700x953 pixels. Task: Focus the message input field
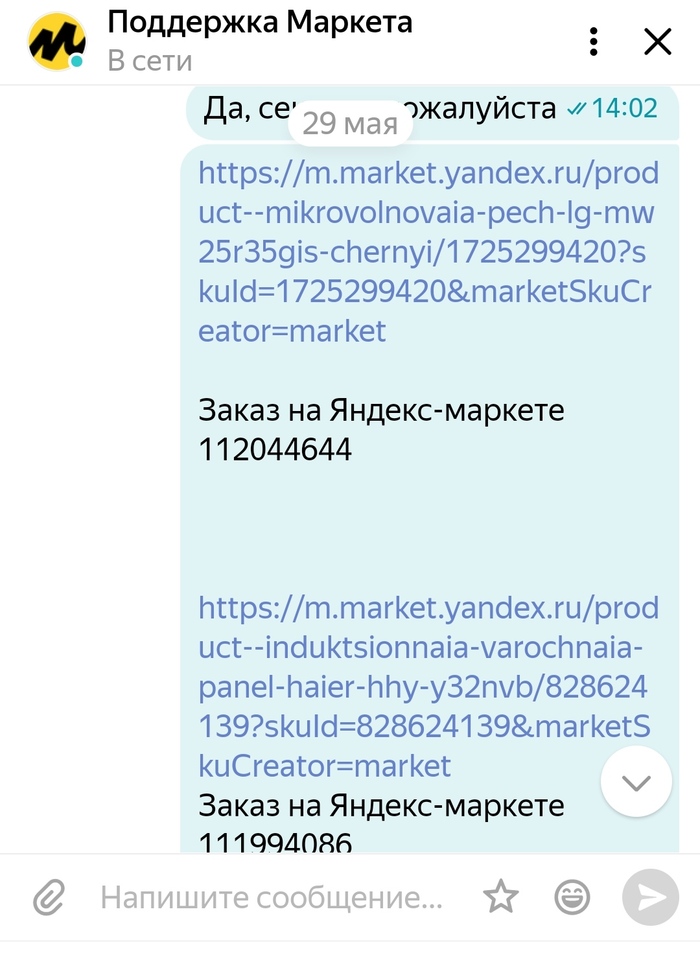coord(270,898)
